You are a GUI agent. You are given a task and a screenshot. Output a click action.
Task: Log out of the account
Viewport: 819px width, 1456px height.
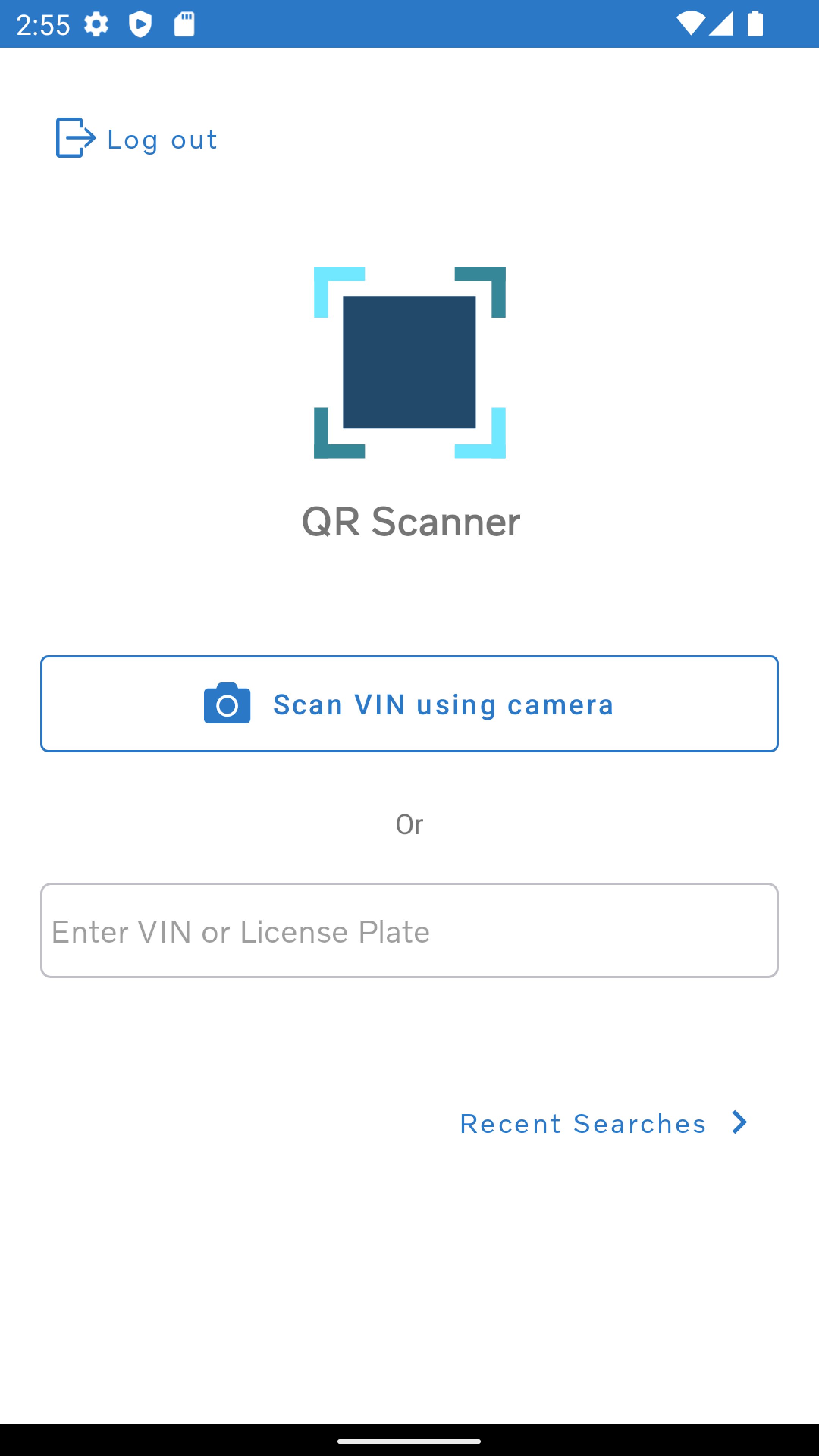136,138
